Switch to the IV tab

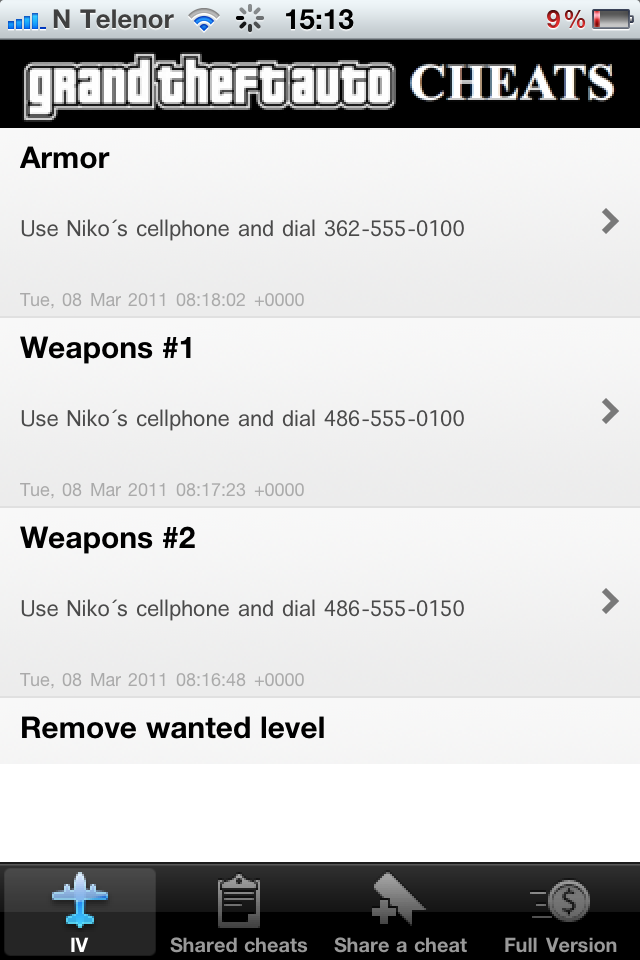(80, 912)
